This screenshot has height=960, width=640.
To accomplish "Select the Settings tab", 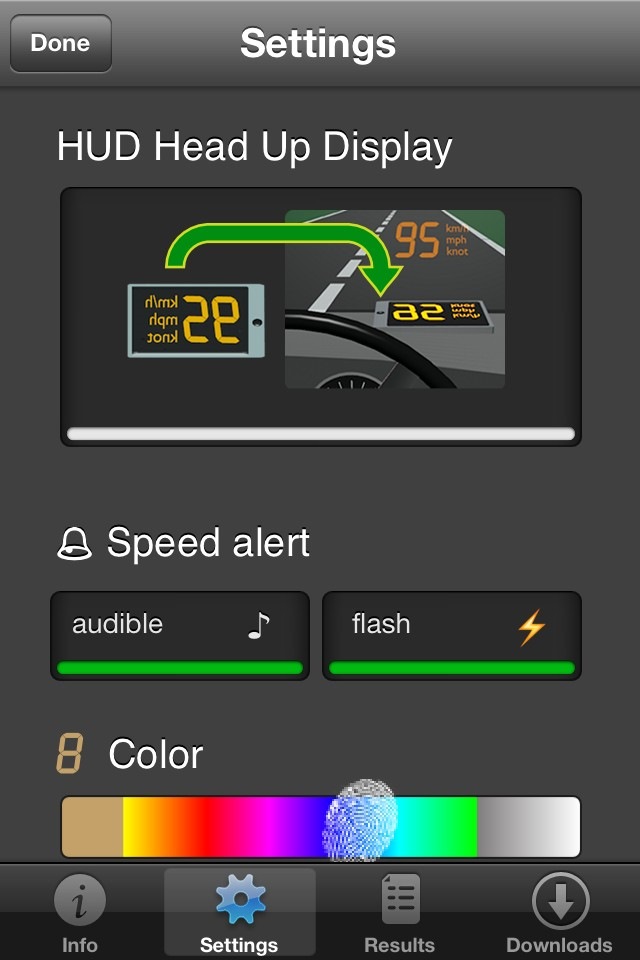I will pyautogui.click(x=240, y=914).
